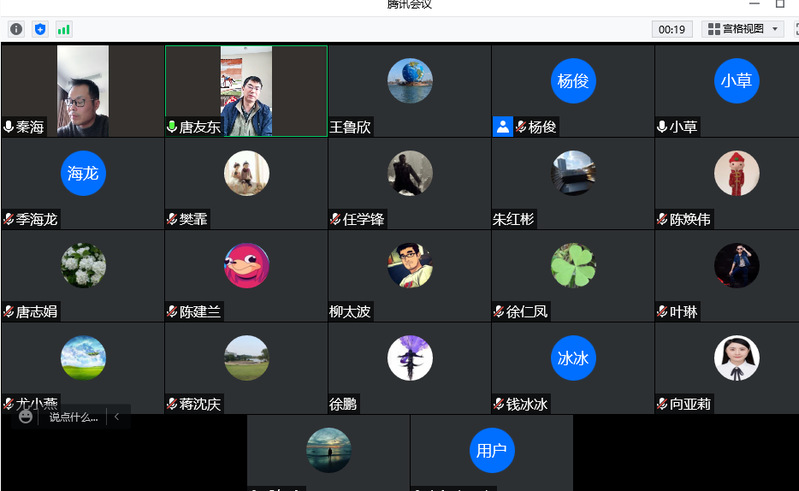Viewport: 799px width, 491px height.
Task: Select 王鲁欣's participant tile
Action: pos(409,91)
